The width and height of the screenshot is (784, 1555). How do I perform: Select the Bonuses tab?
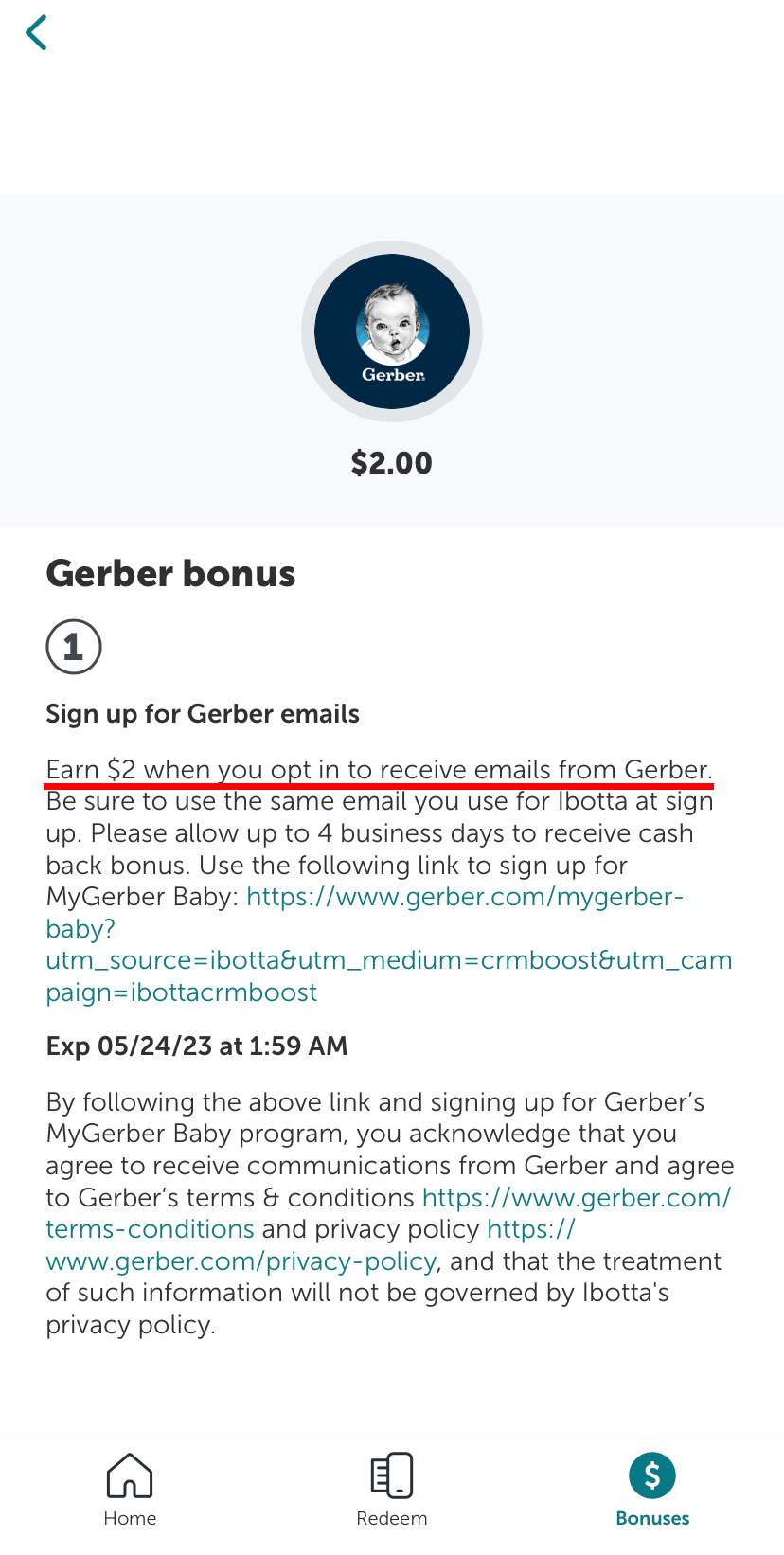tap(652, 1490)
